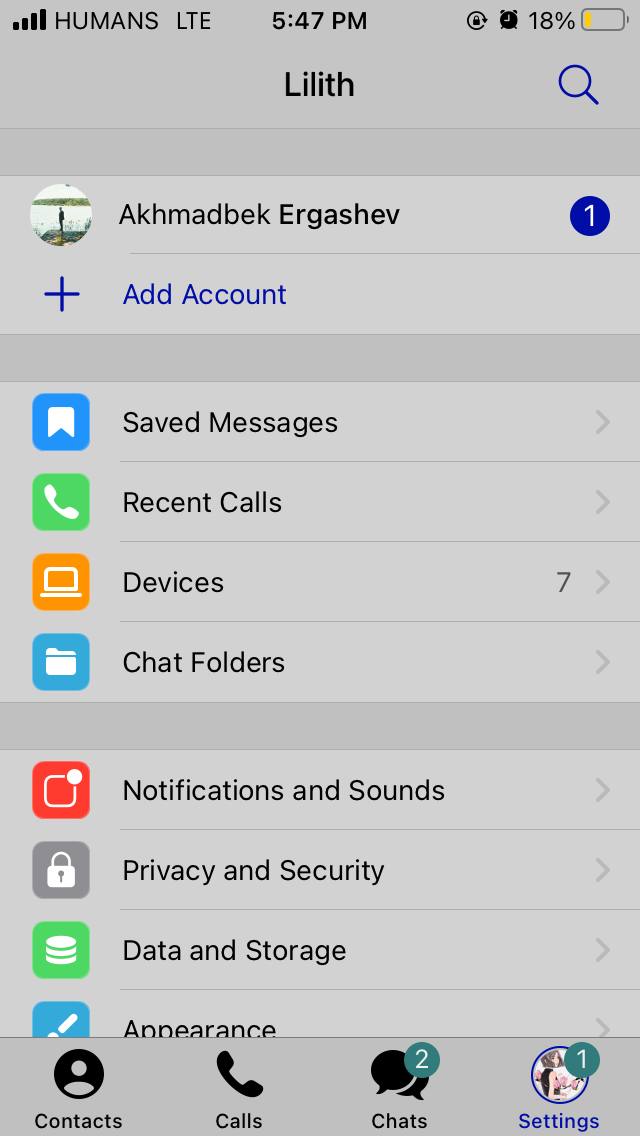Switch to the Contacts tab

pyautogui.click(x=78, y=1088)
